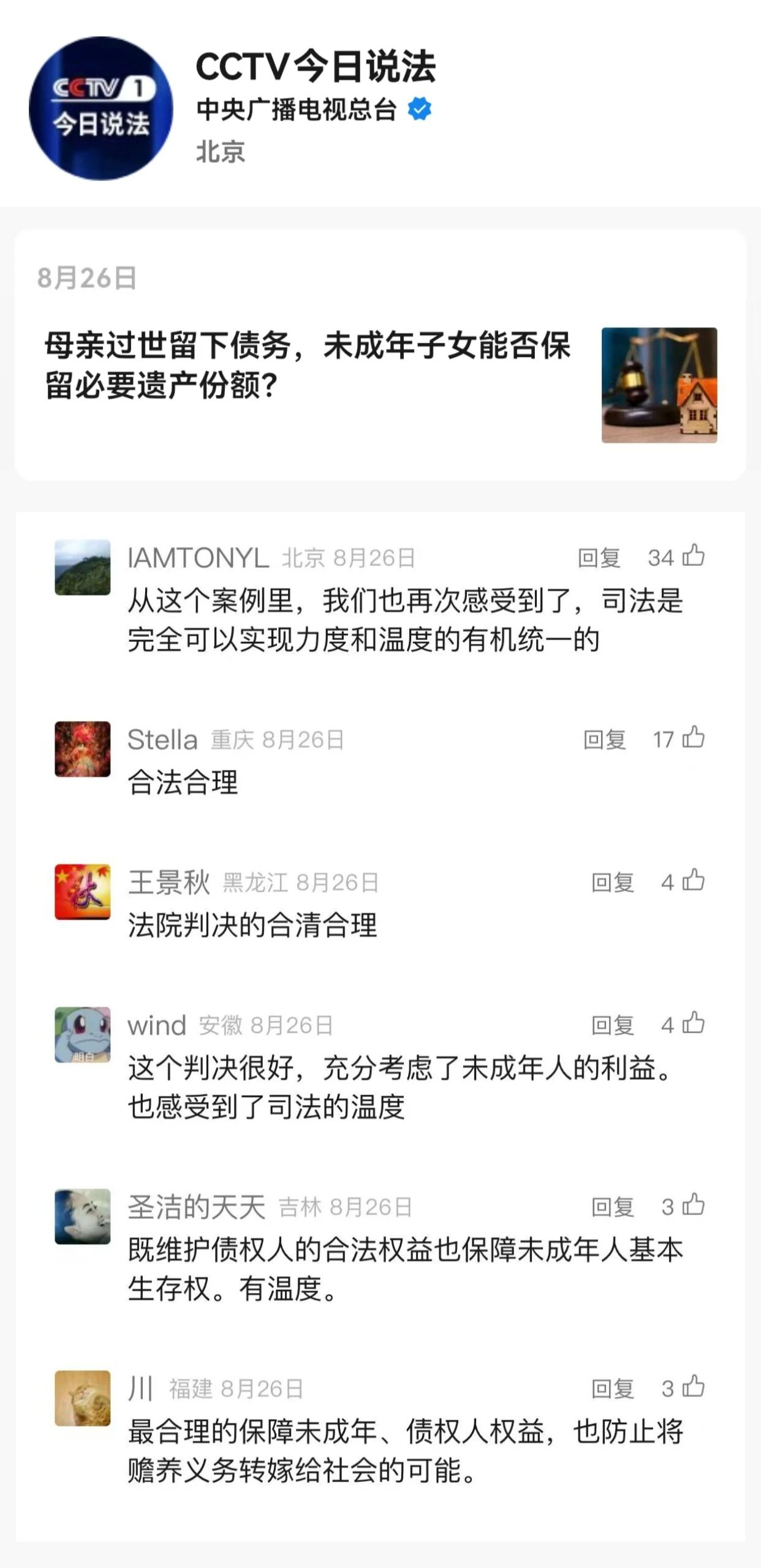The width and height of the screenshot is (761, 1568).
Task: Reply to 王景秋's comment
Action: tap(612, 883)
